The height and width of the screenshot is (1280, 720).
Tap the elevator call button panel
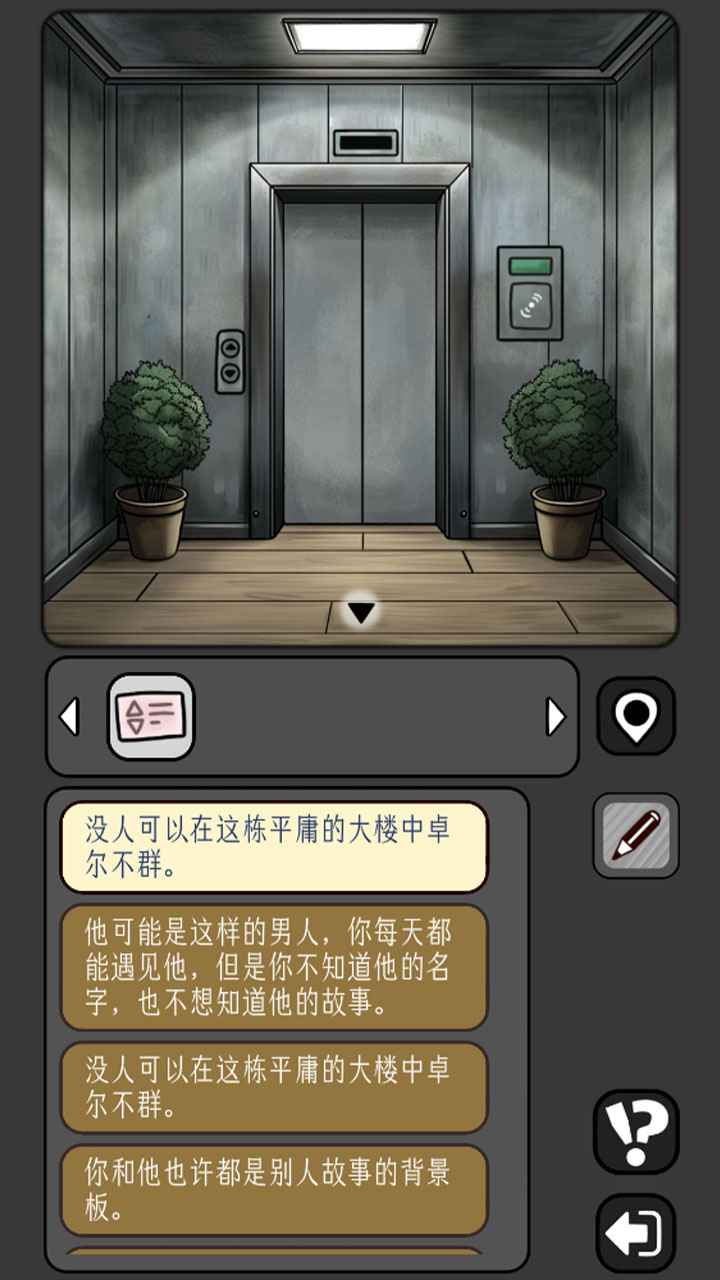(x=230, y=361)
